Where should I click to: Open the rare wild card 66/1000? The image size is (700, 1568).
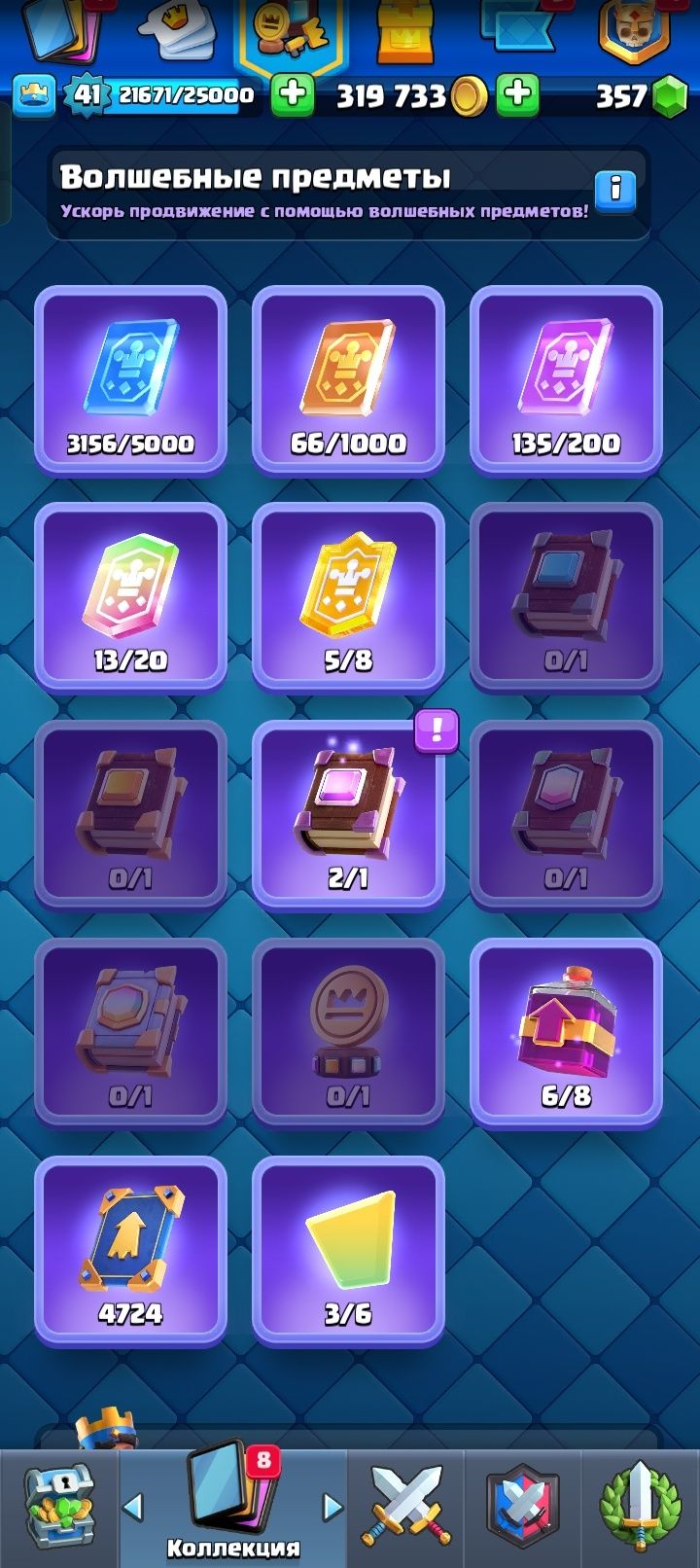pyautogui.click(x=348, y=379)
